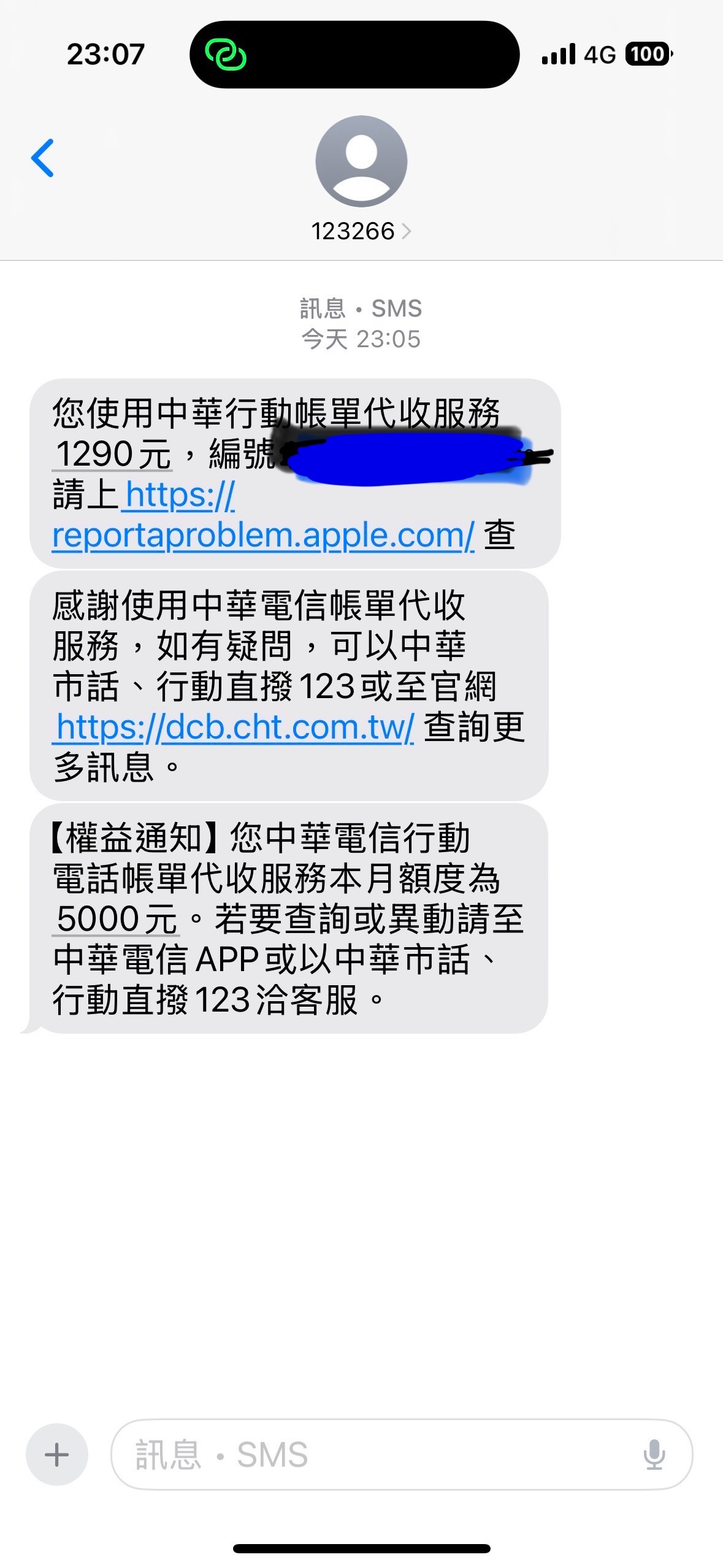Open the plus attachments menu
Viewport: 723px width, 1568px height.
[x=57, y=1455]
